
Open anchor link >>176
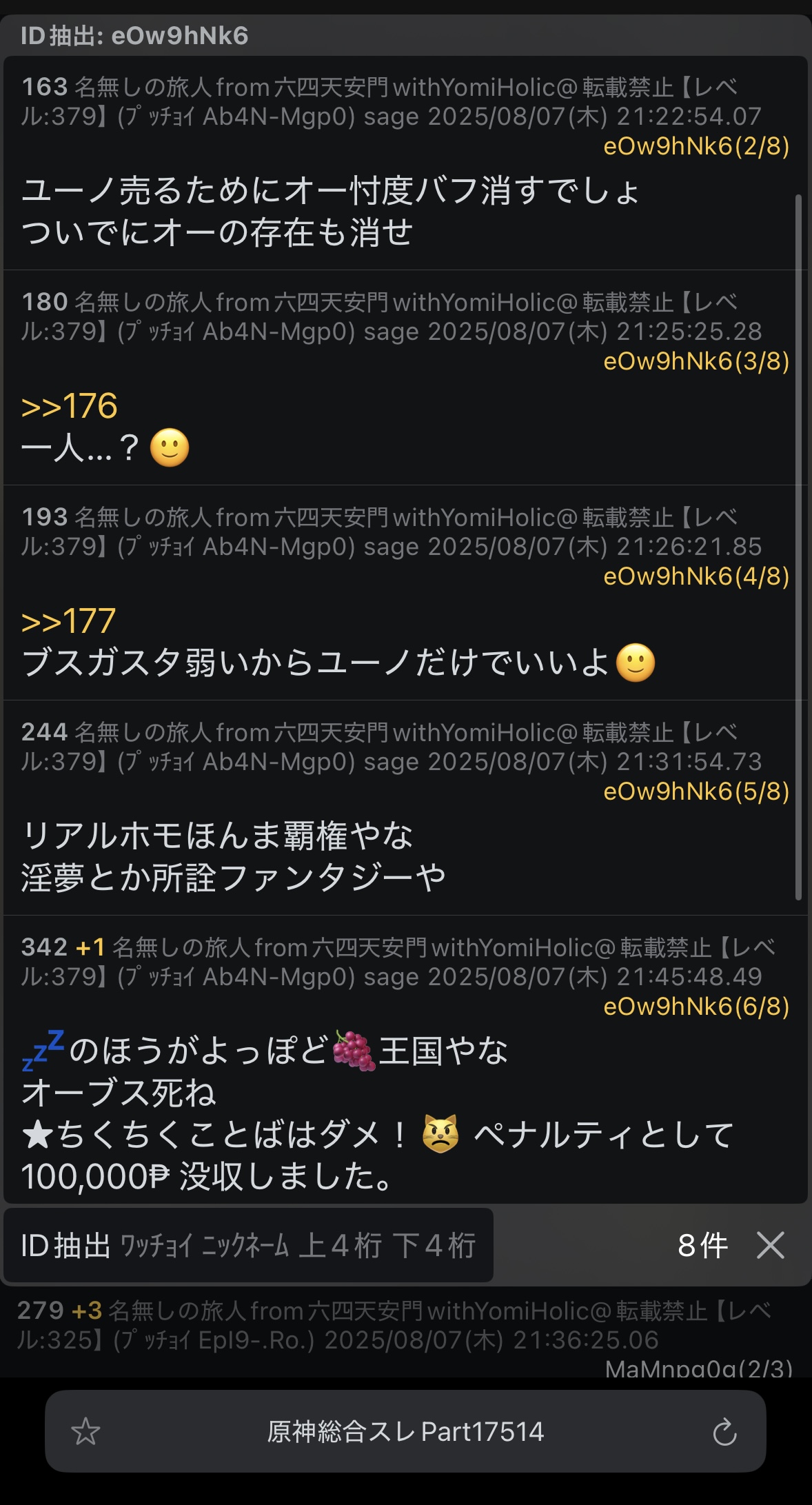[x=69, y=406]
